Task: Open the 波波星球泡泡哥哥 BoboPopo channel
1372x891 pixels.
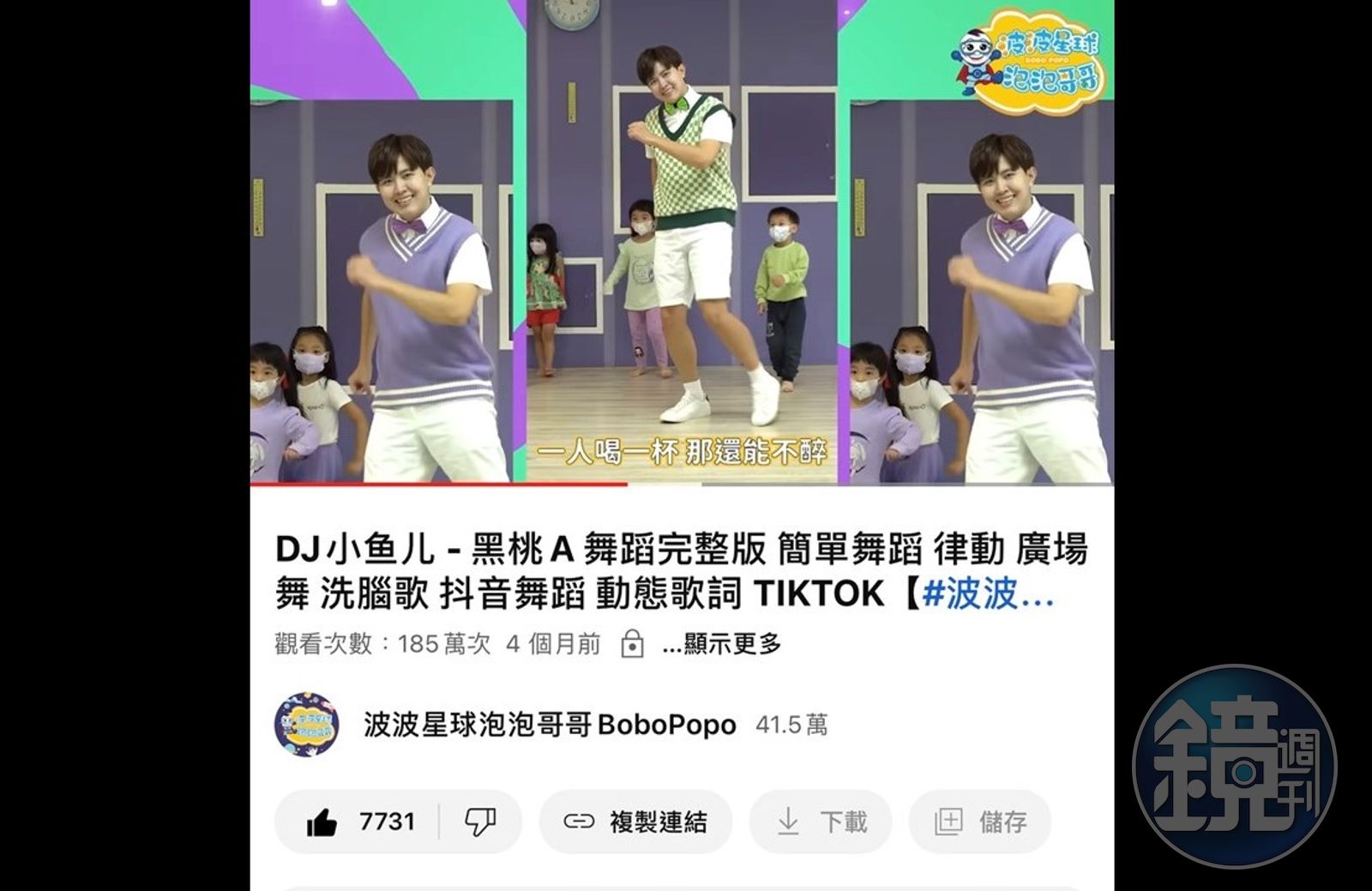Action: pos(550,725)
